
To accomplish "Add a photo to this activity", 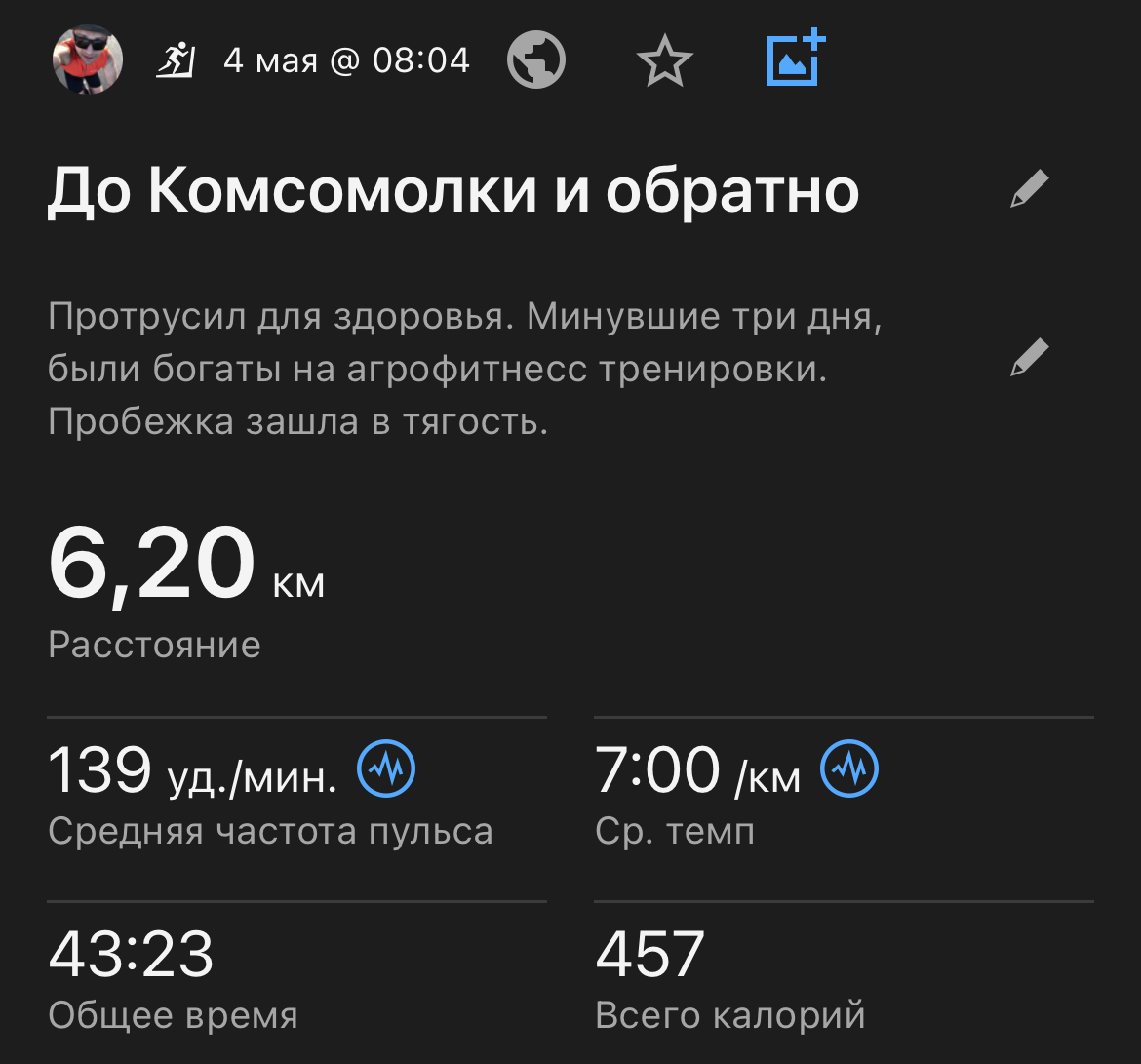I will [x=796, y=60].
